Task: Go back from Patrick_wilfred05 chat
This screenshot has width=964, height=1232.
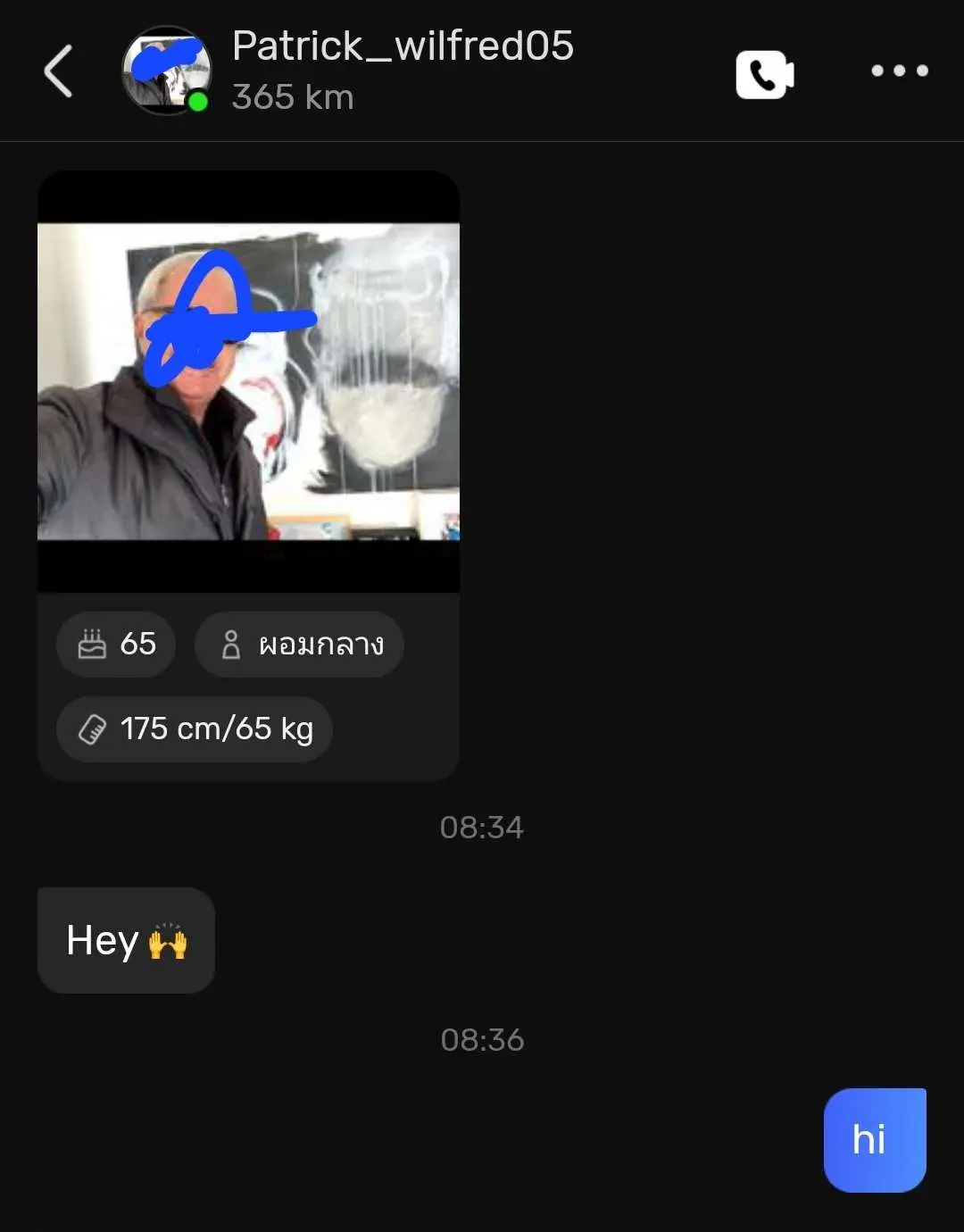Action: (59, 71)
